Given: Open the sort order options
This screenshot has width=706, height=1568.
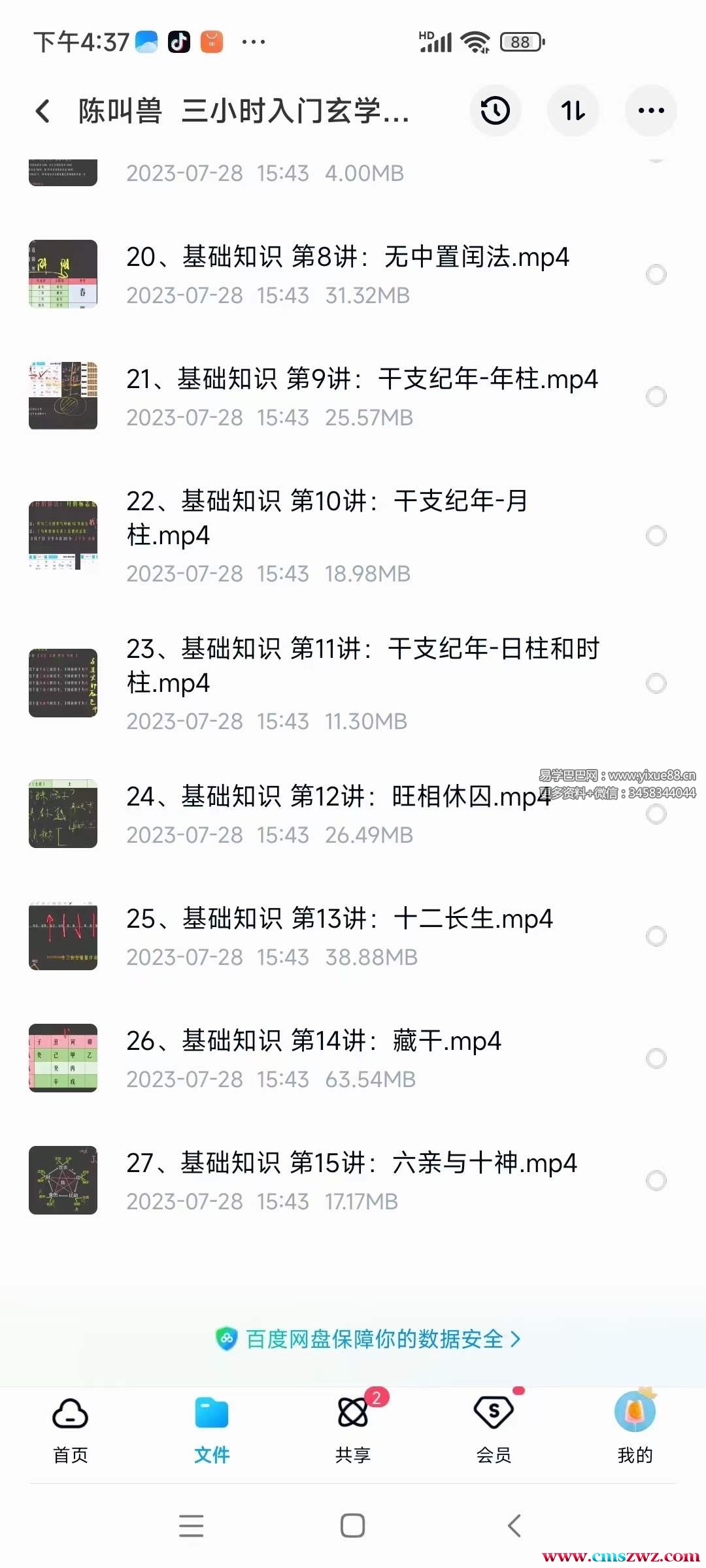Looking at the screenshot, I should point(573,111).
